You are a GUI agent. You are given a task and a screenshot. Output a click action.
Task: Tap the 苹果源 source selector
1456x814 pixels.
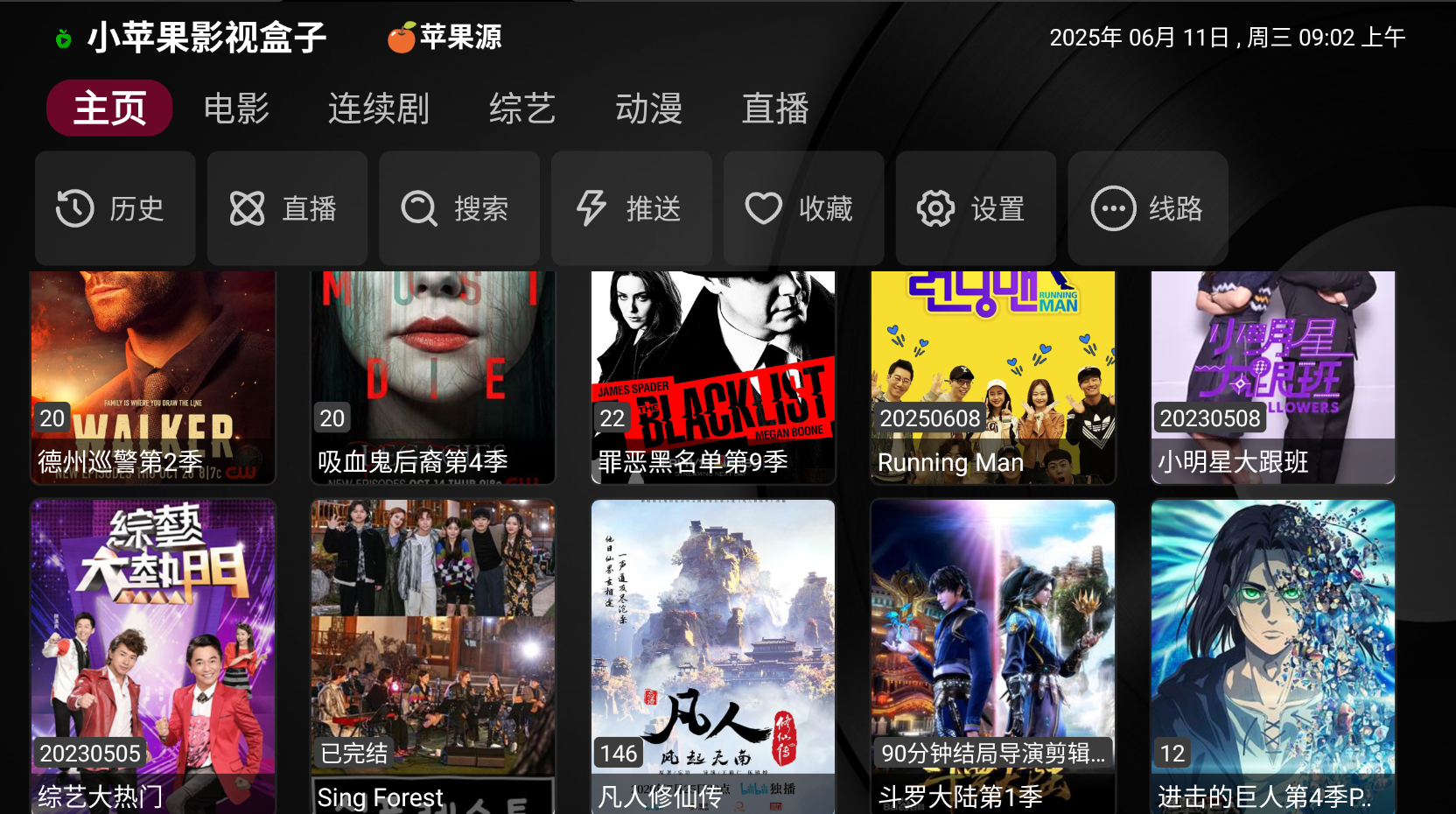pos(445,37)
